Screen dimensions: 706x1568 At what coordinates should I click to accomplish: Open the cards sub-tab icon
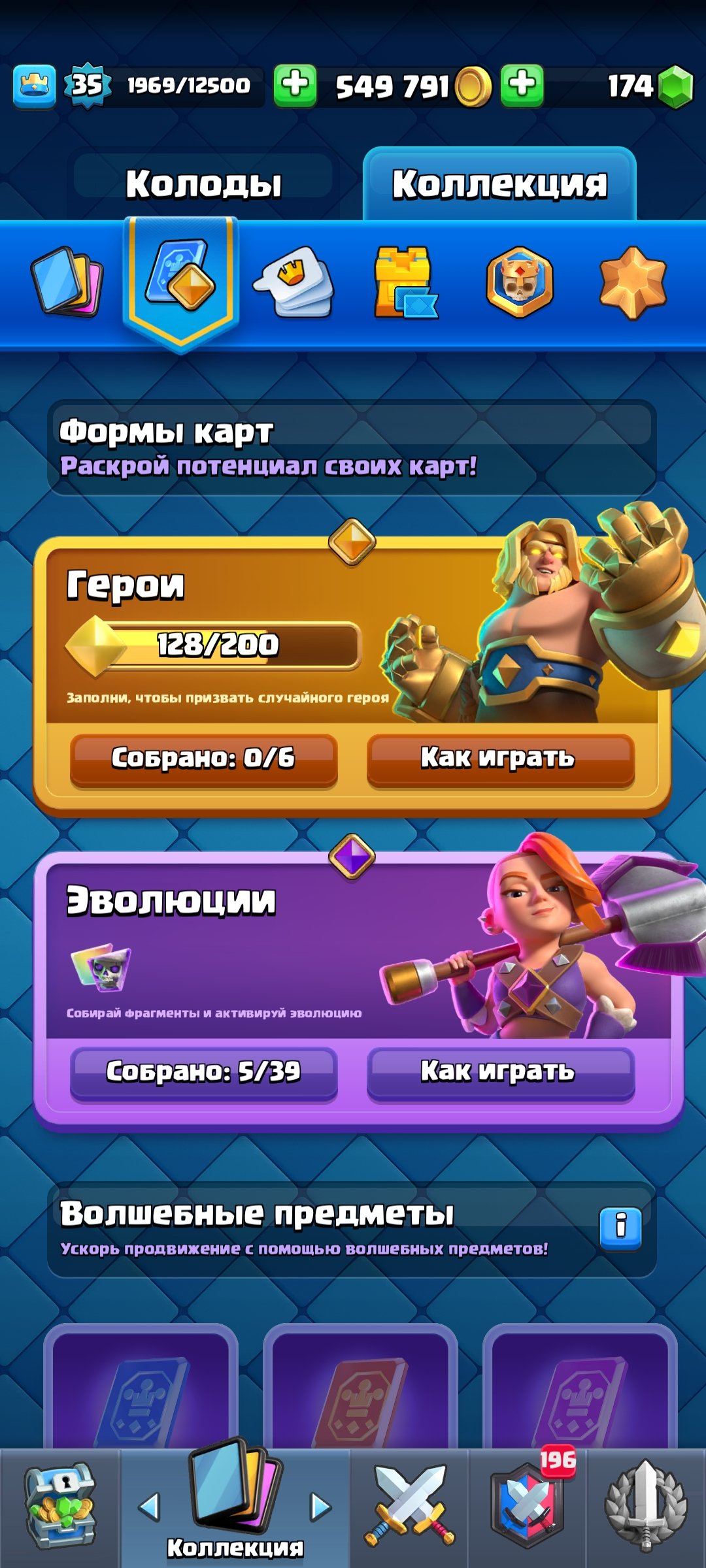click(x=67, y=282)
